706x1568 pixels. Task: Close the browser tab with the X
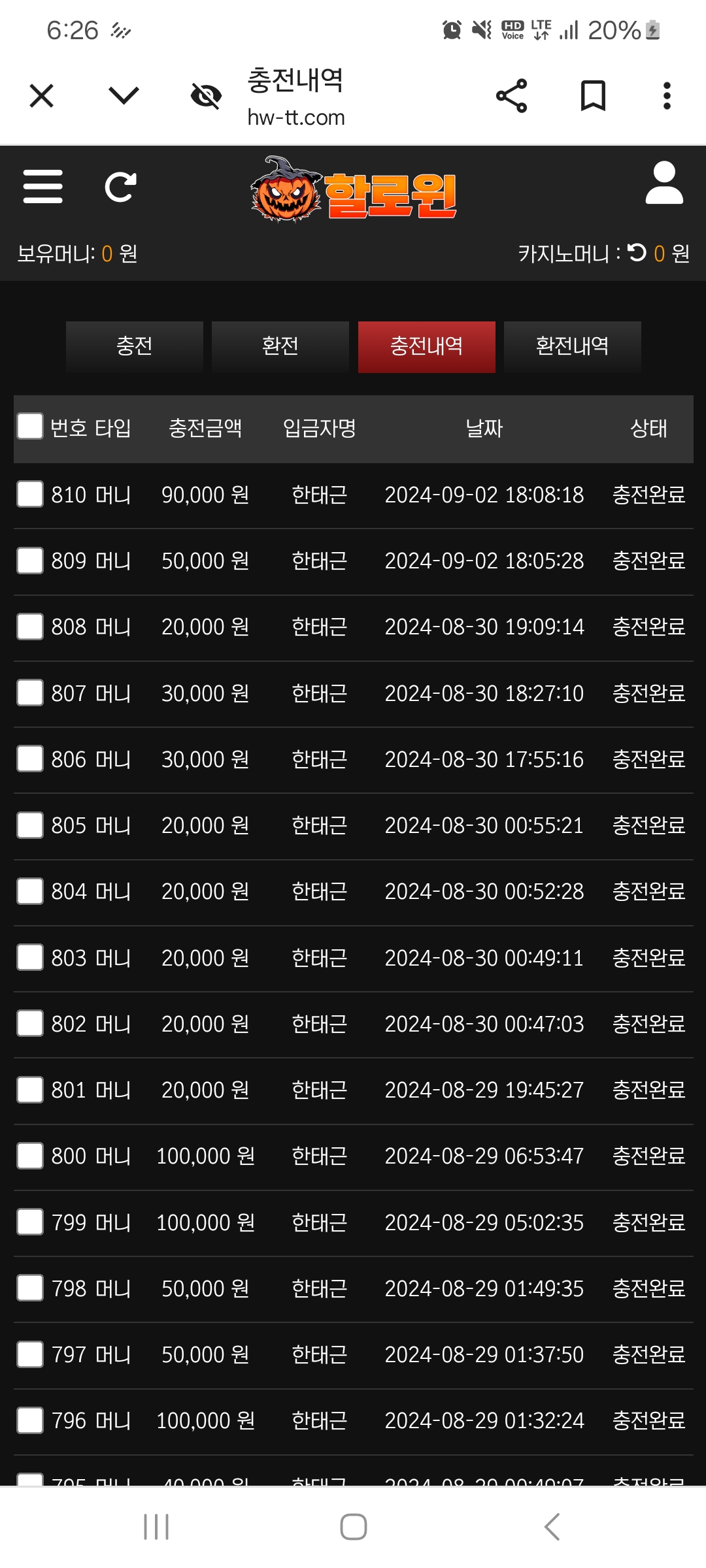tap(42, 96)
